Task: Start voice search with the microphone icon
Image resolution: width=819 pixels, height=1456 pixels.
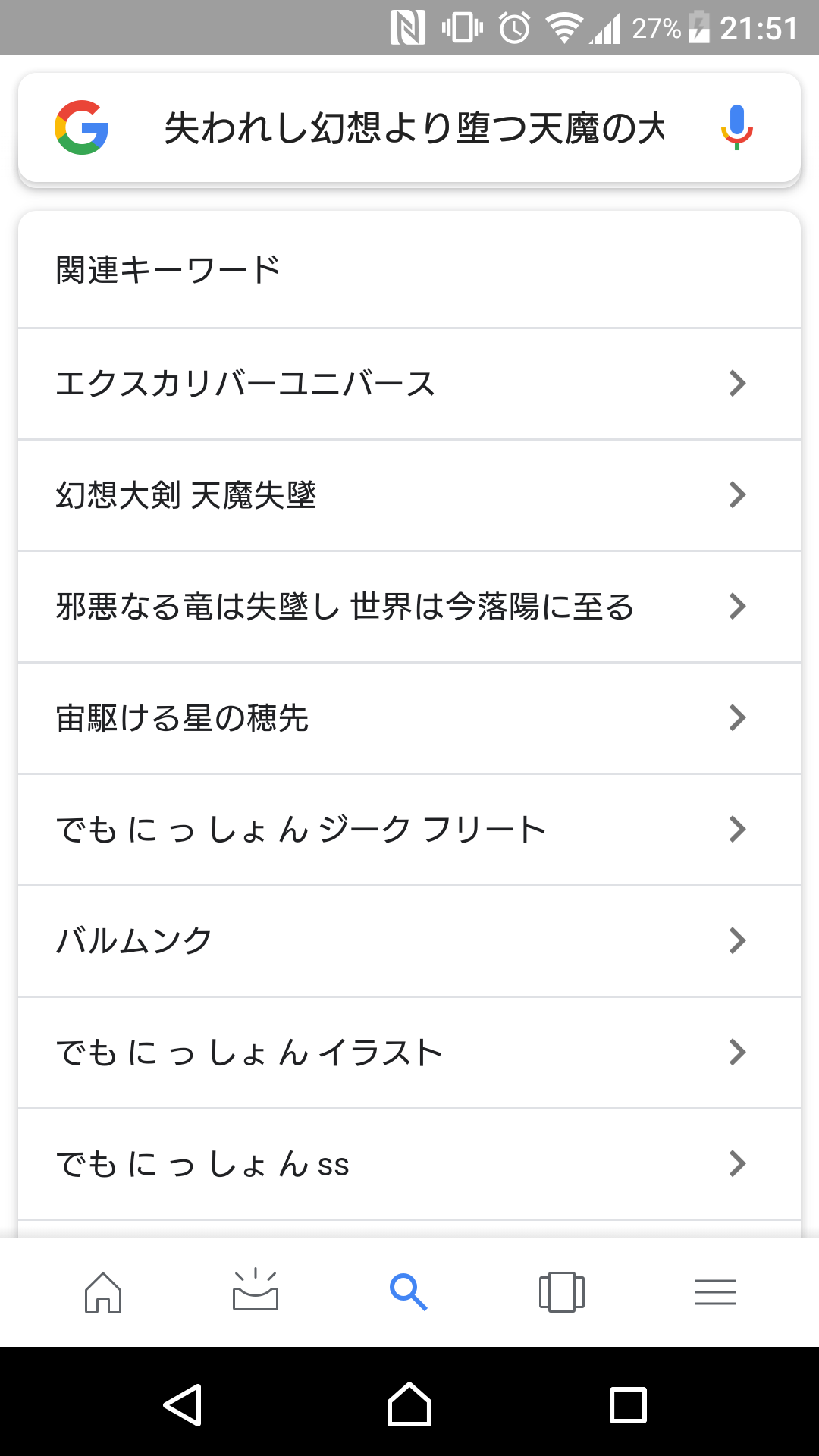Action: tap(736, 127)
